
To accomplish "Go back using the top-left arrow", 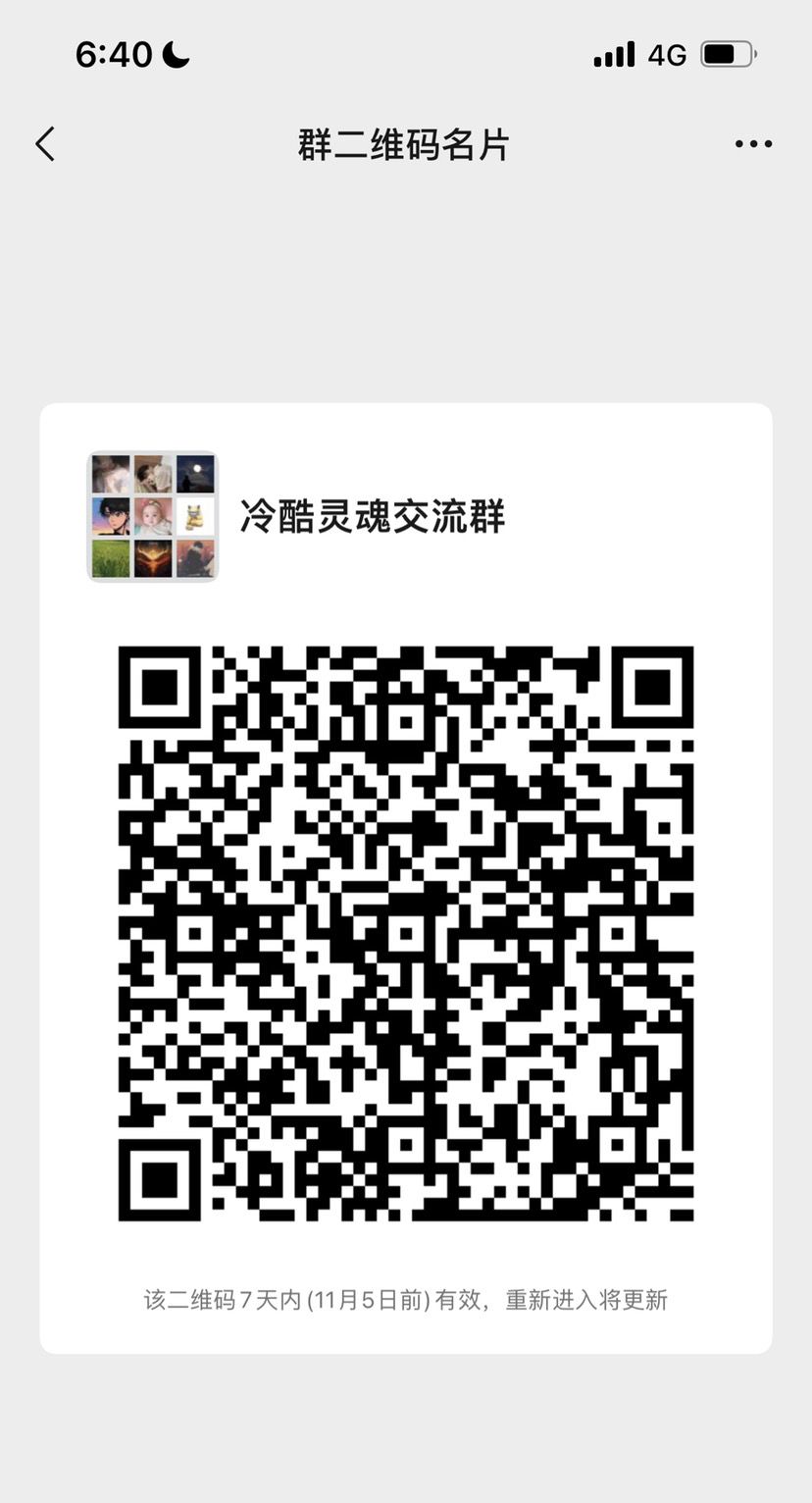I will tap(45, 144).
